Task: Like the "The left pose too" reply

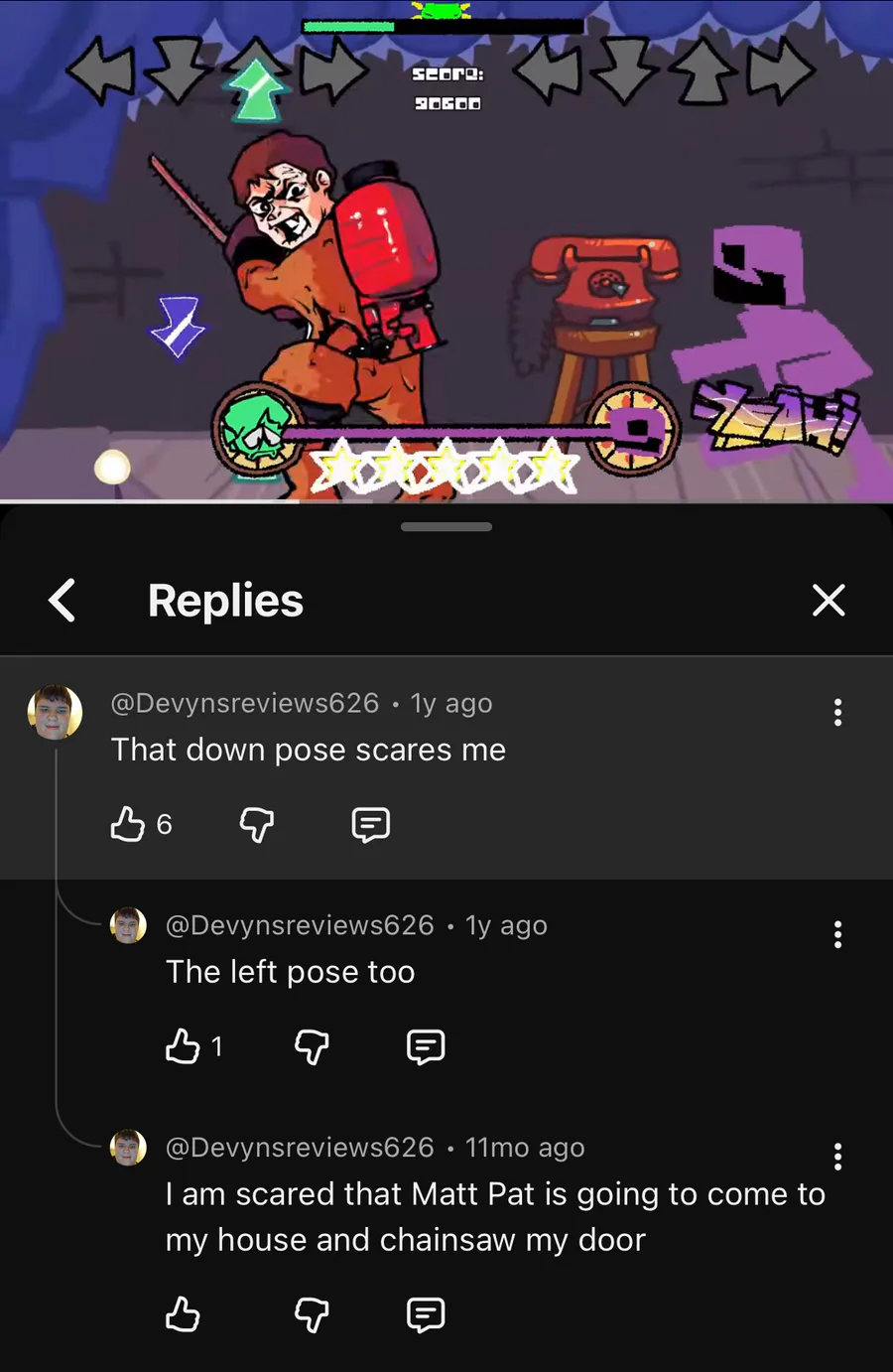Action: point(183,1046)
